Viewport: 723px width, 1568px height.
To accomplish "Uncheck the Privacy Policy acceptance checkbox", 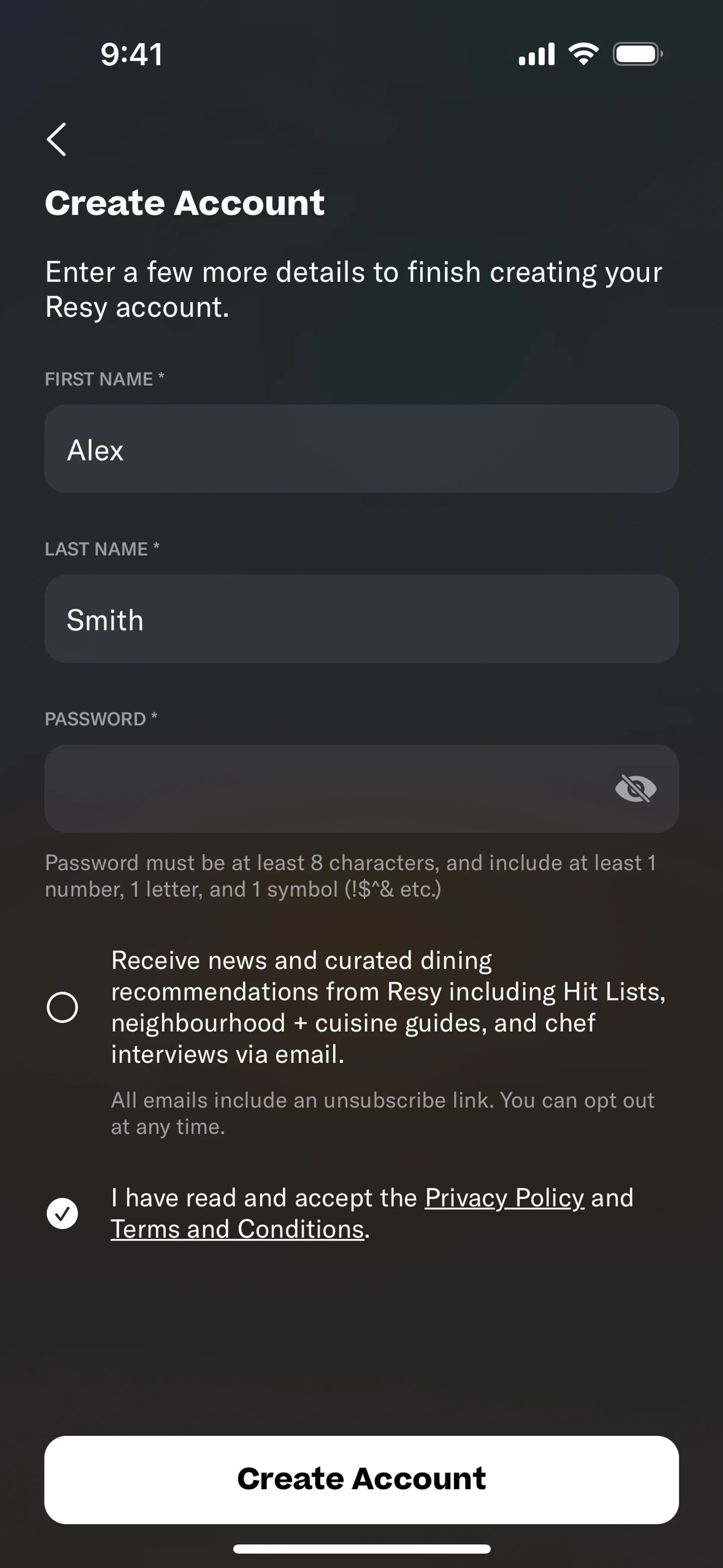I will (62, 1213).
